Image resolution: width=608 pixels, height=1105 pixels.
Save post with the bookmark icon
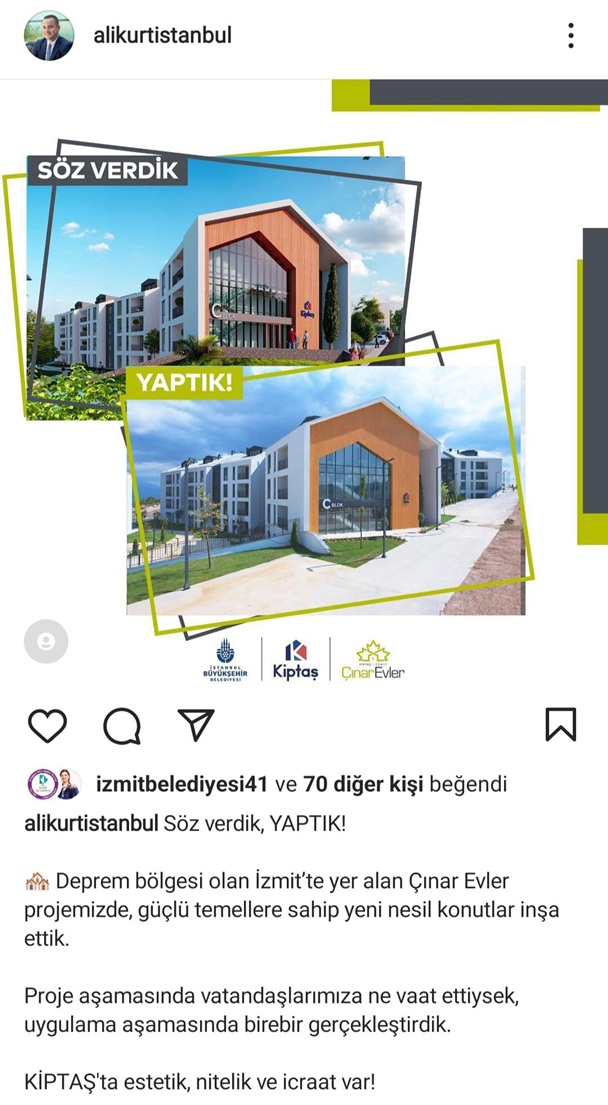561,725
